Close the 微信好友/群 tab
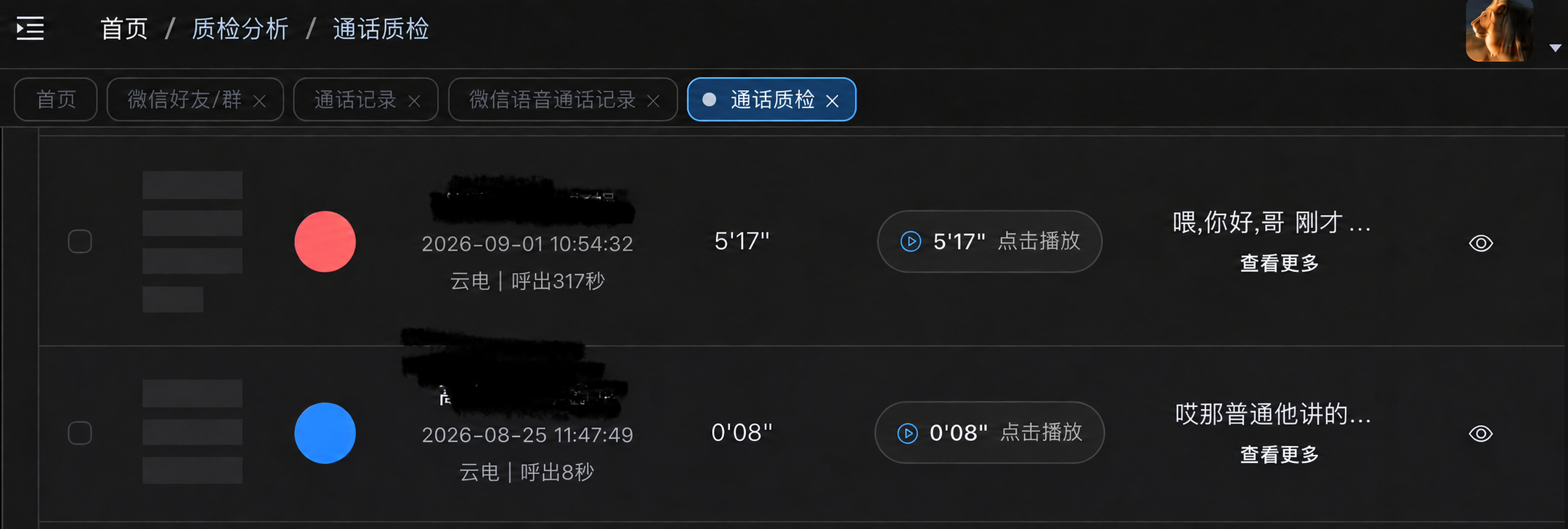 259,101
